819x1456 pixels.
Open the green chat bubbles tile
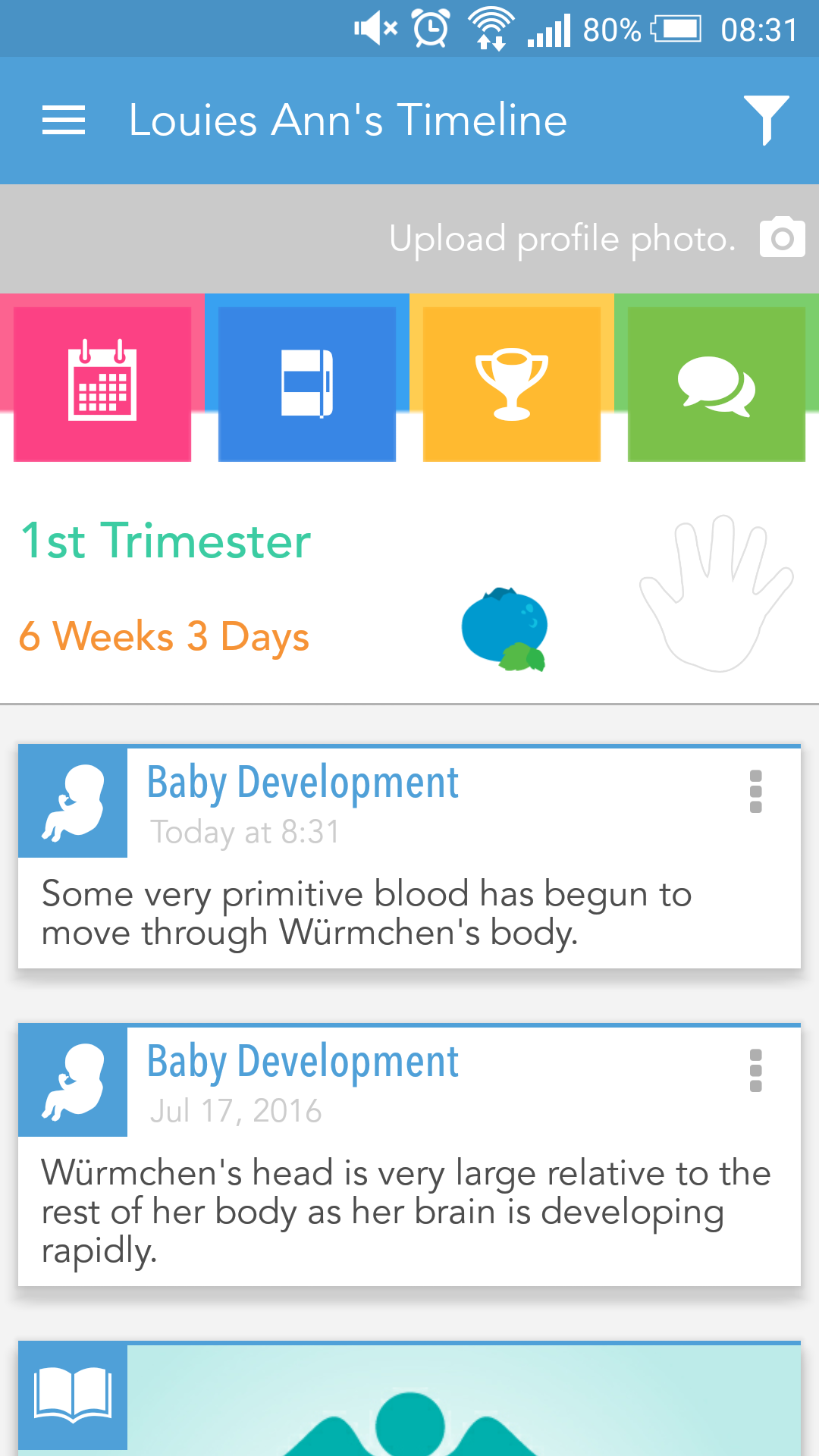[x=717, y=383]
